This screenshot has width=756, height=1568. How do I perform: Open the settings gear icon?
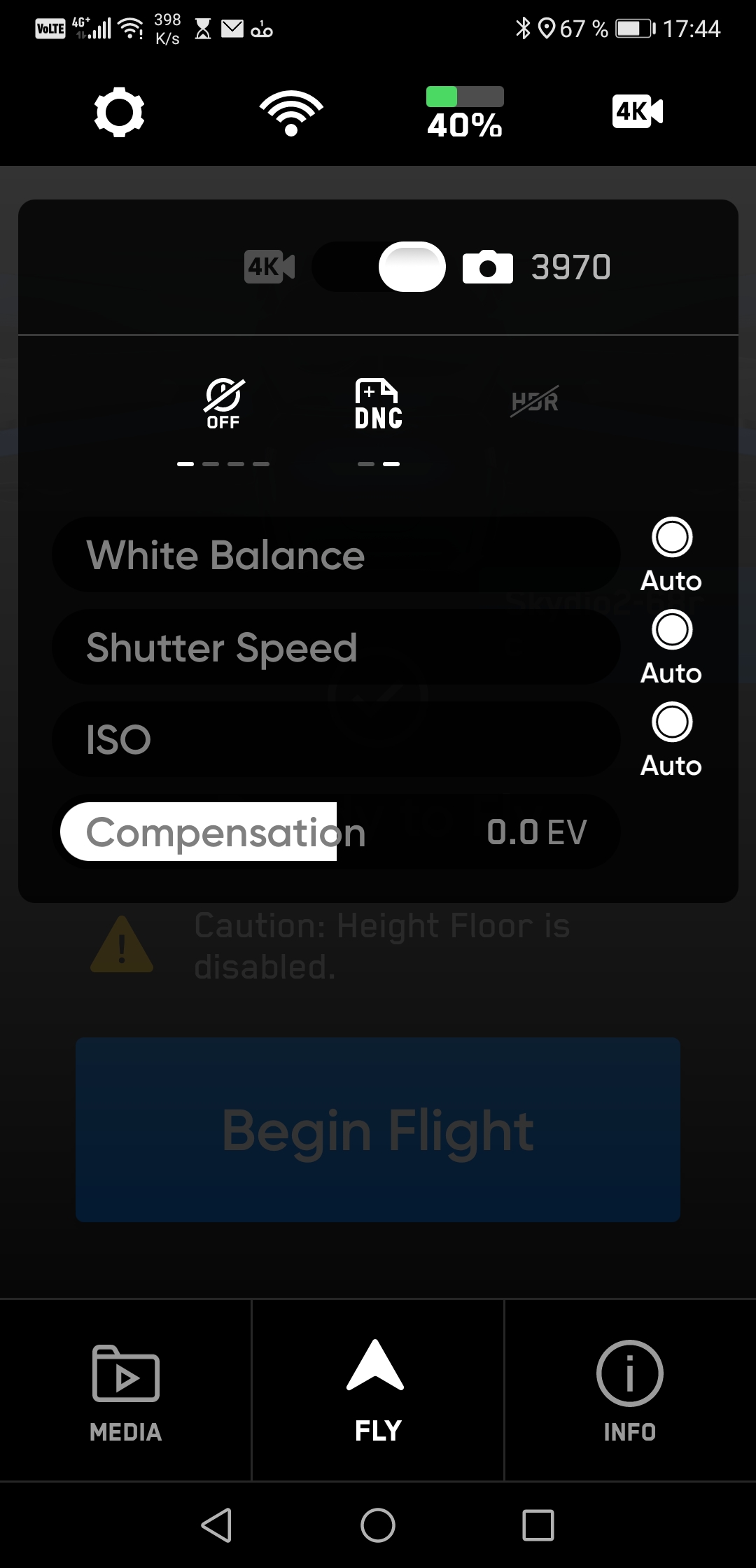(119, 112)
